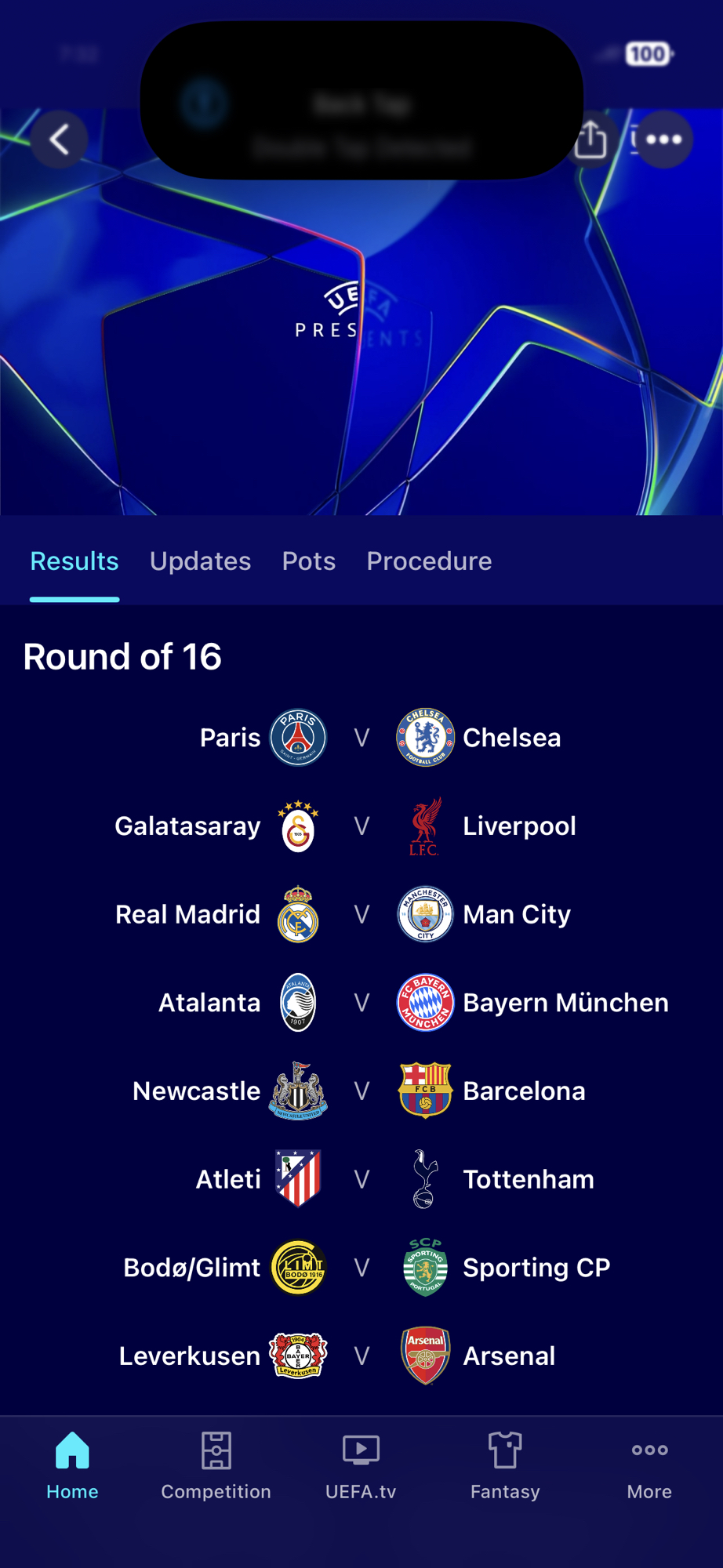Select the Results tab
The width and height of the screenshot is (723, 1568).
[74, 561]
